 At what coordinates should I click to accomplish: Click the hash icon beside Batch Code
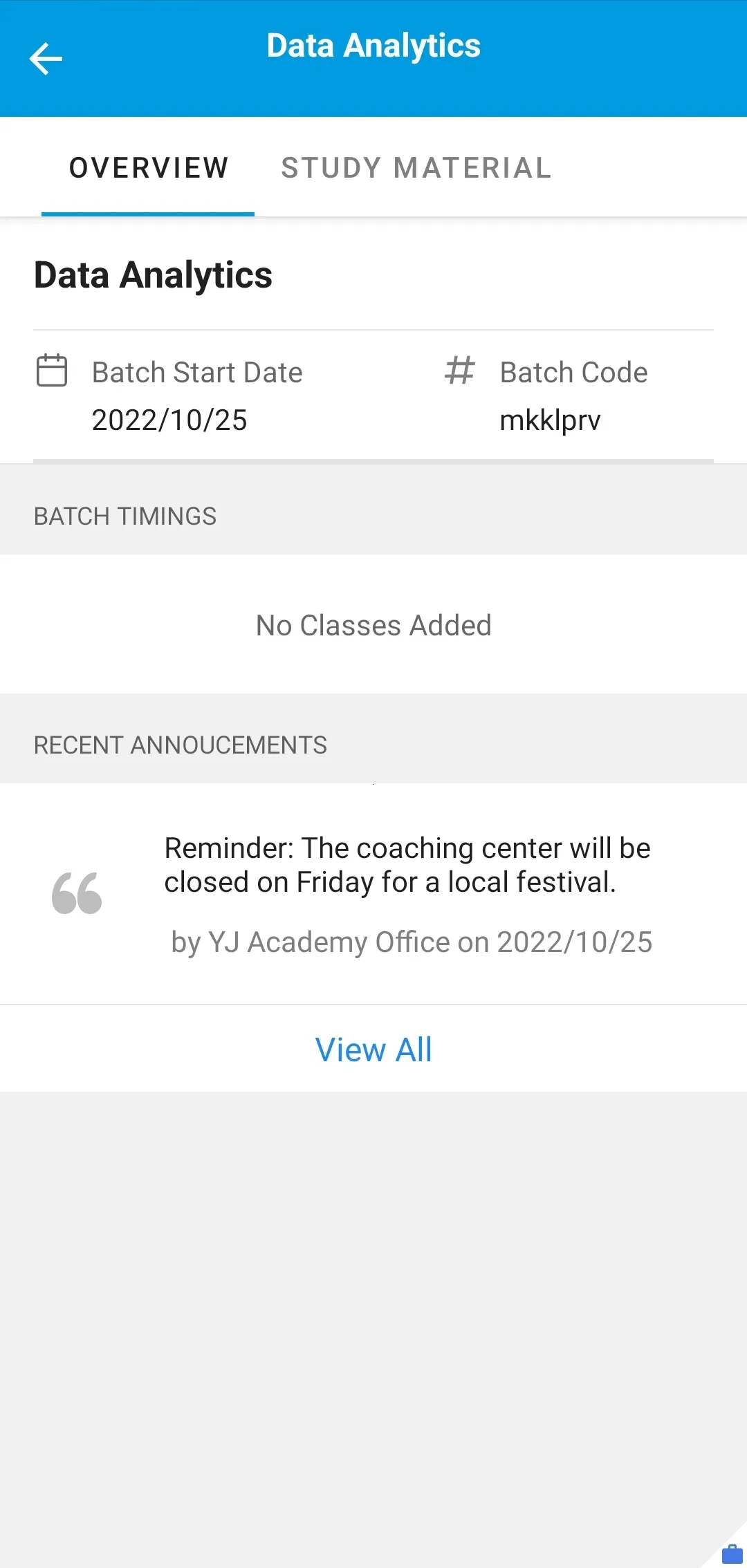pos(460,371)
